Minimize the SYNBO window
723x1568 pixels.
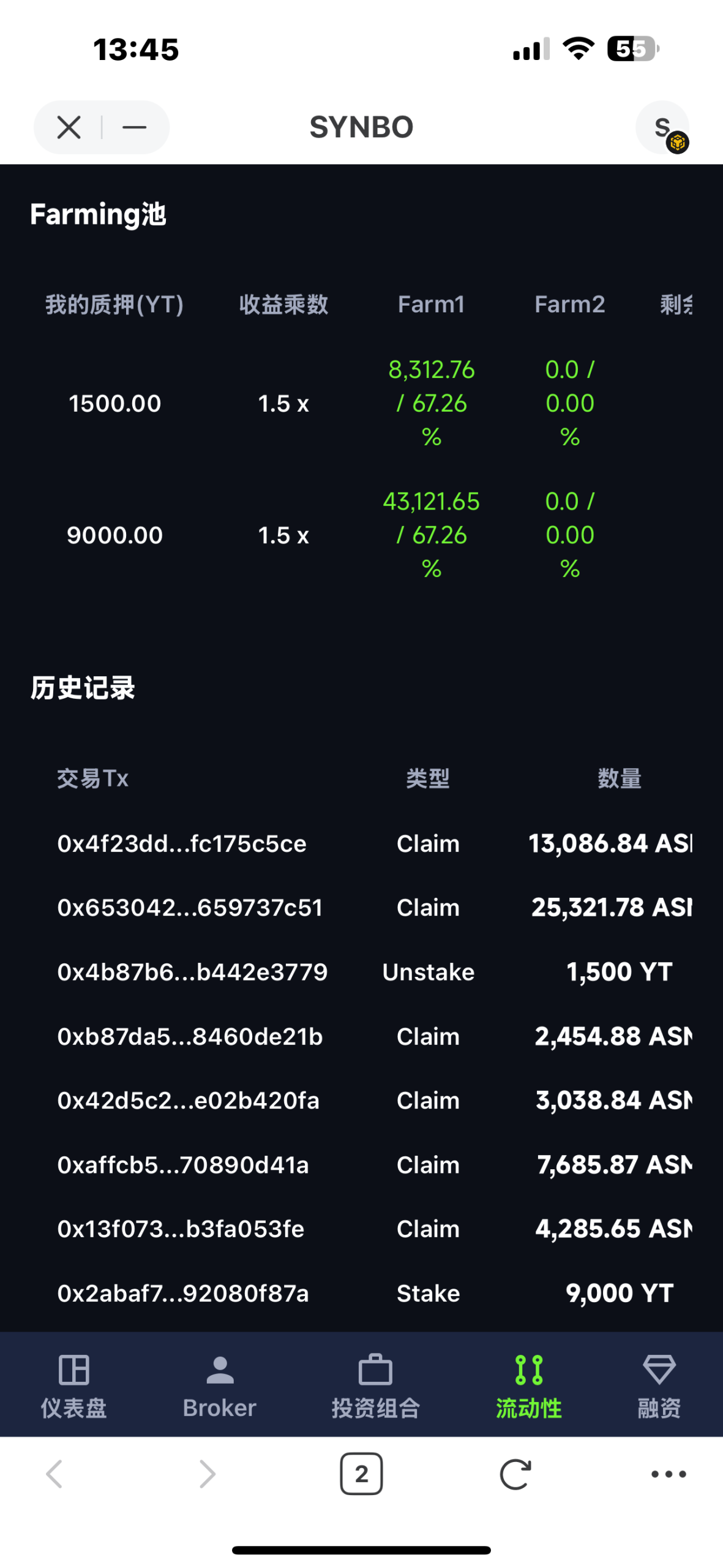[134, 127]
